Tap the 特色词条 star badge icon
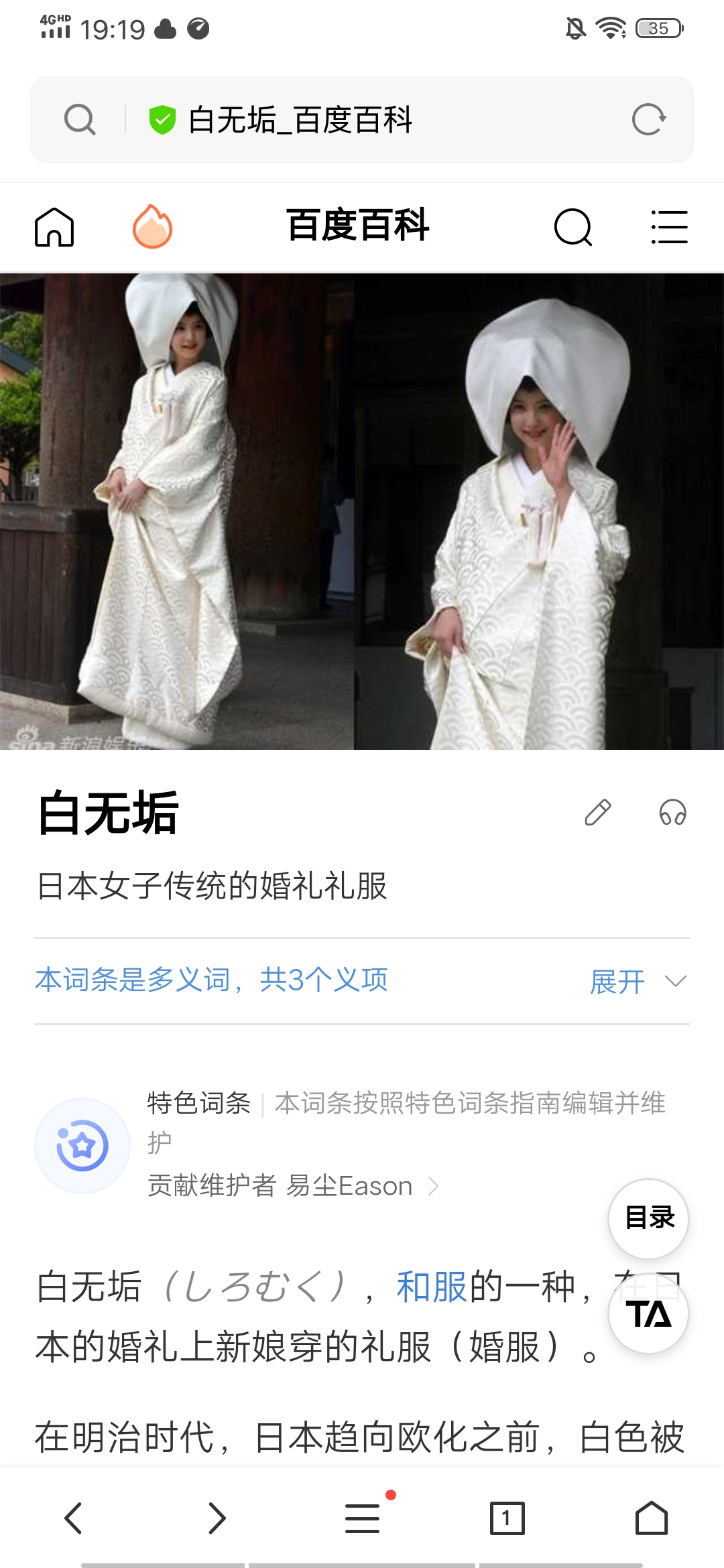This screenshot has width=724, height=1568. (81, 1146)
